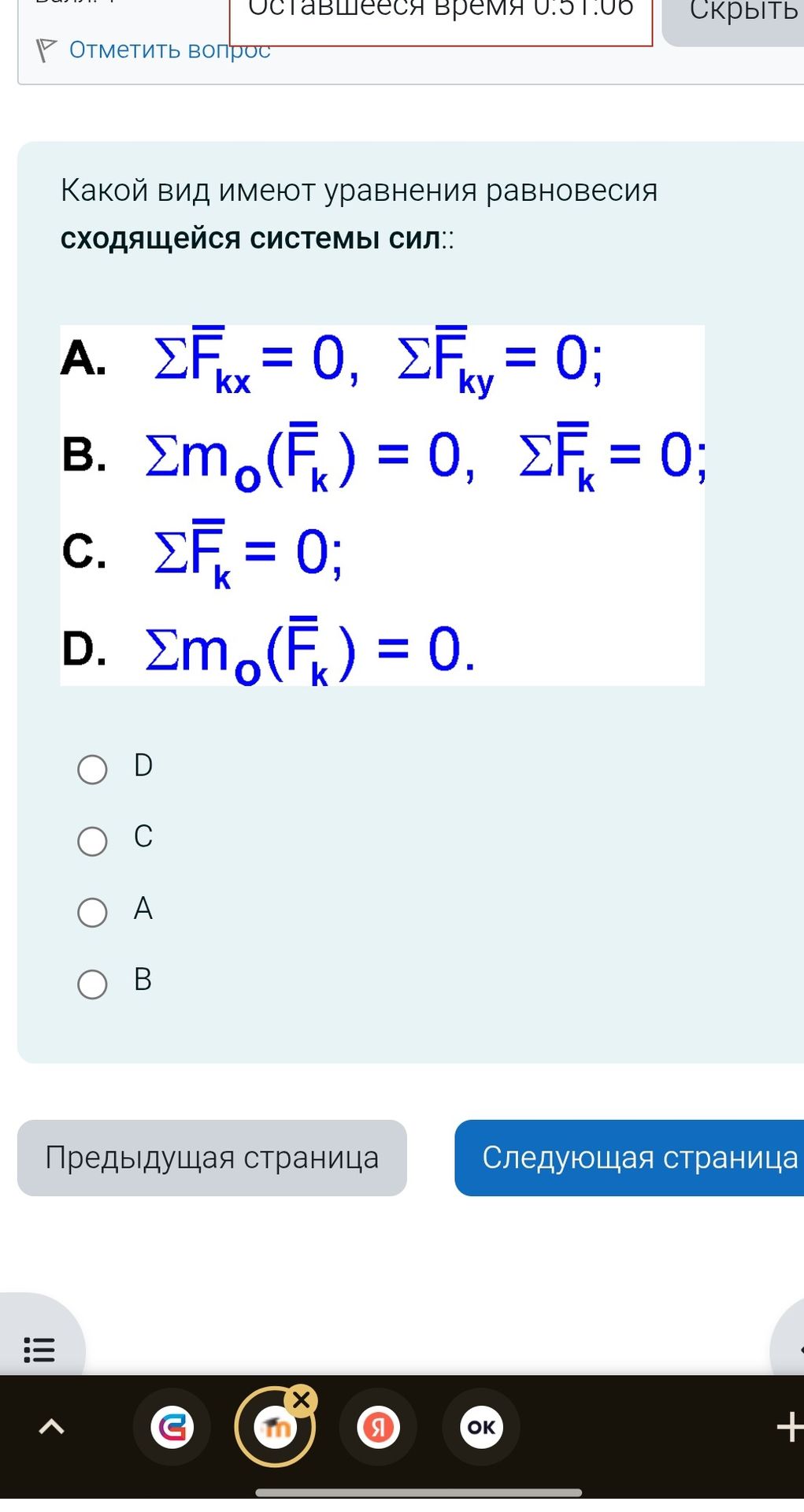Switch to the OK browser tab
This screenshot has width=804, height=1512.
[481, 1427]
